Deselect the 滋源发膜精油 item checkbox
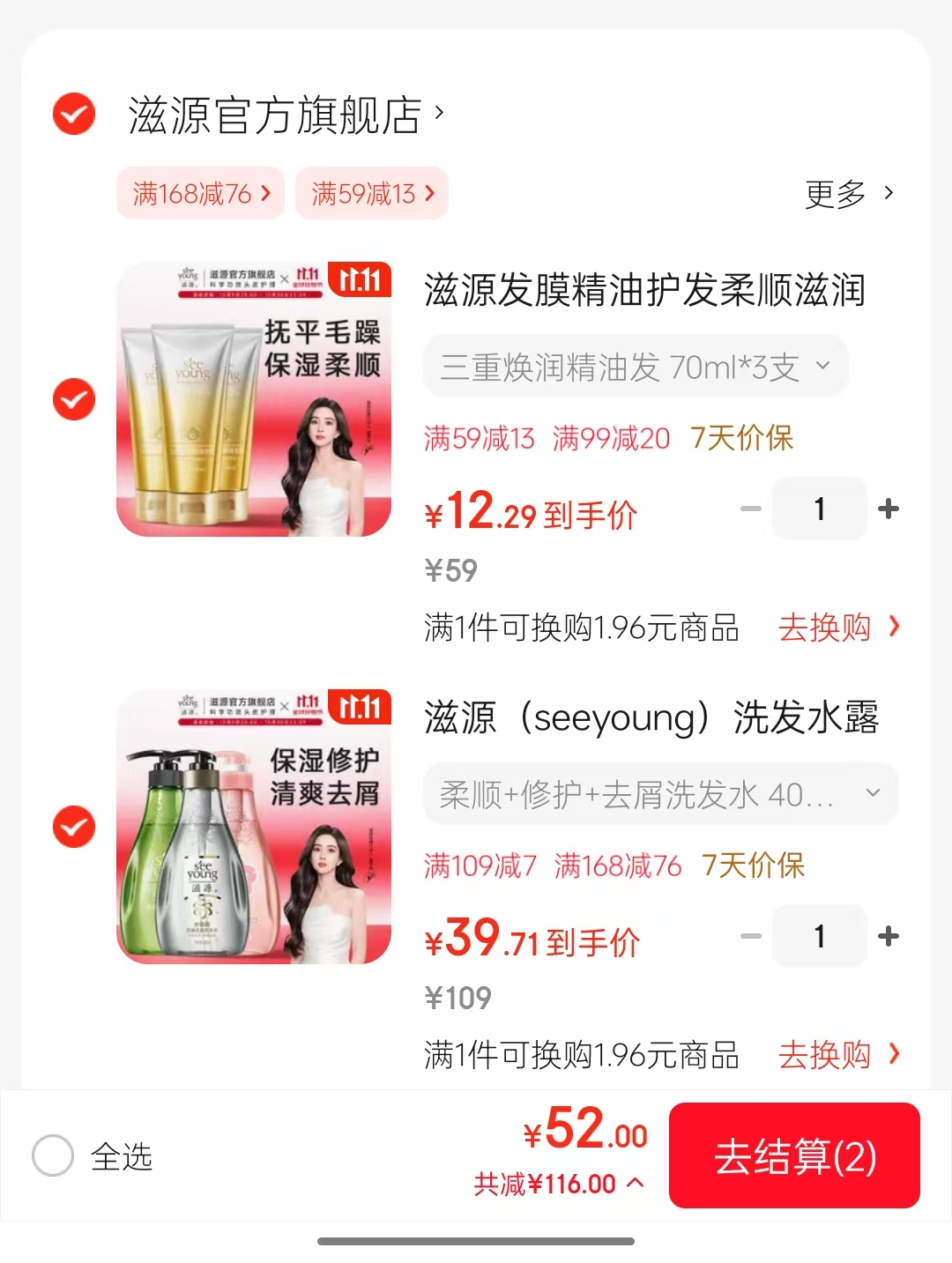952x1263 pixels. [x=74, y=399]
